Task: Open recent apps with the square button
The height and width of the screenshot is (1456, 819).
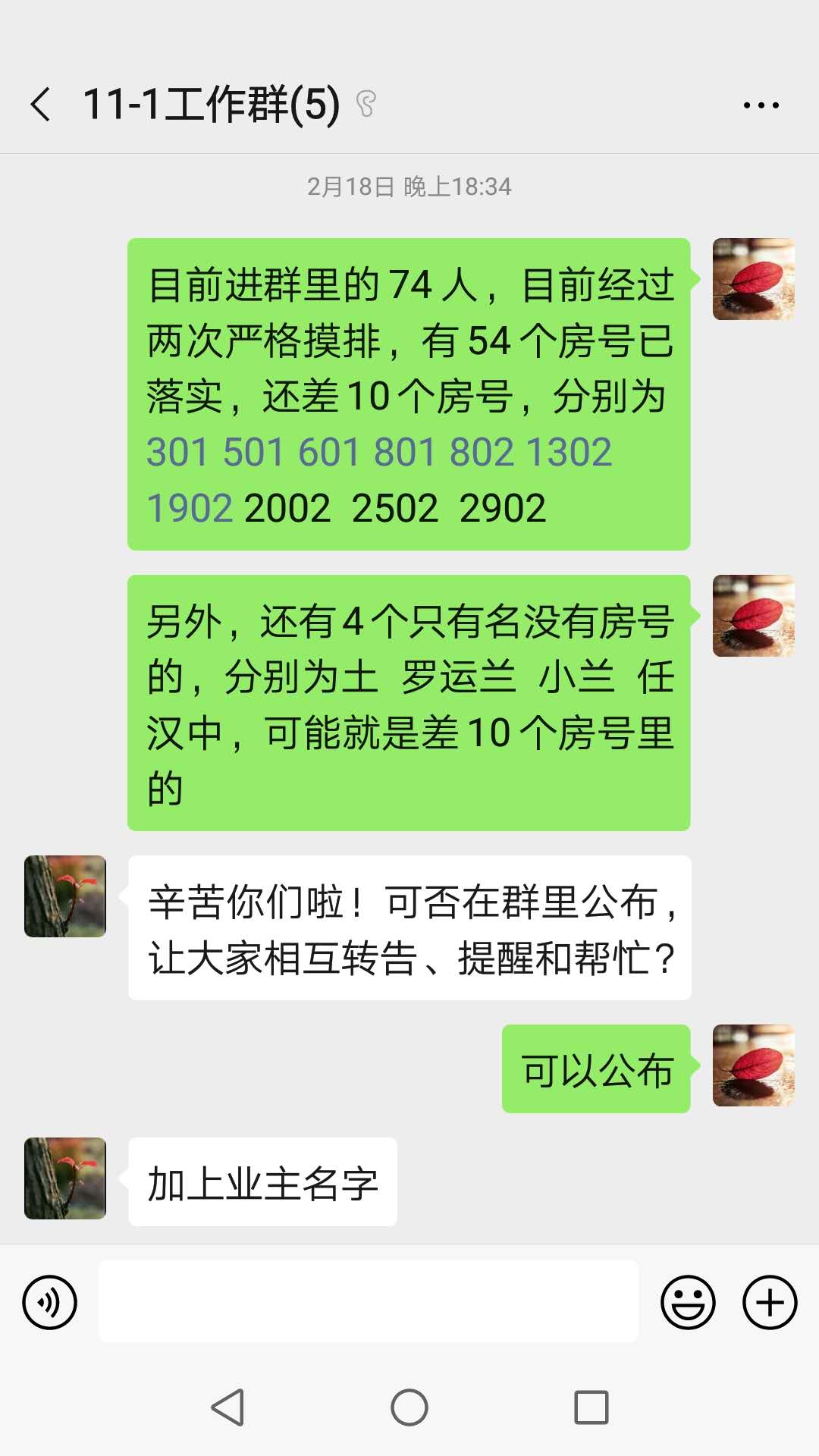Action: click(591, 1407)
